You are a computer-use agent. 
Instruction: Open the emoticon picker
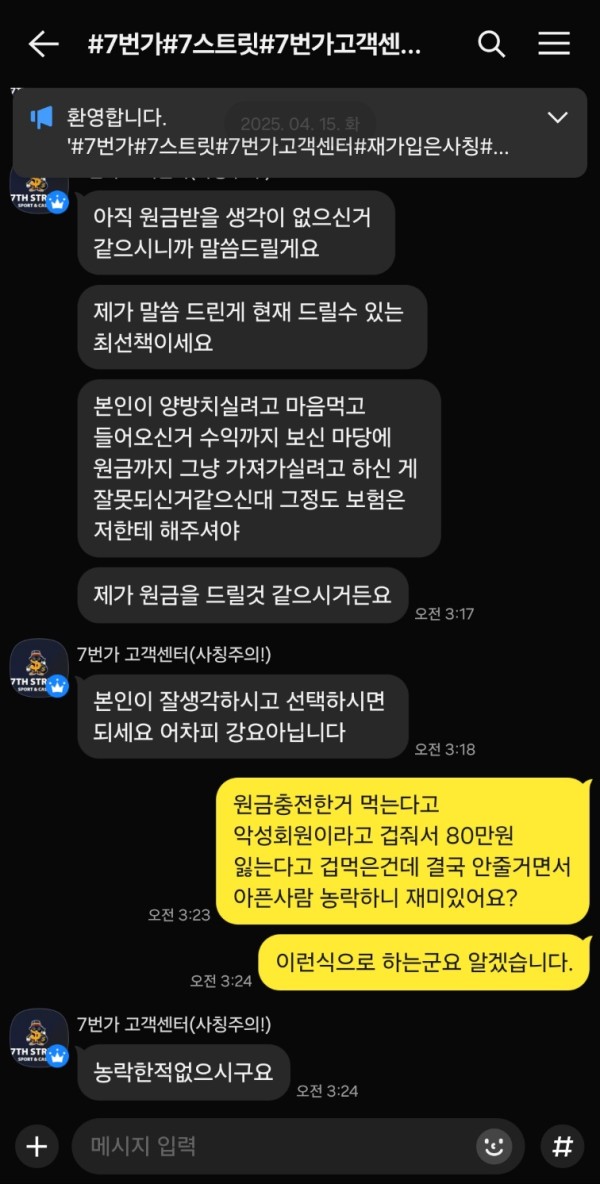494,1146
